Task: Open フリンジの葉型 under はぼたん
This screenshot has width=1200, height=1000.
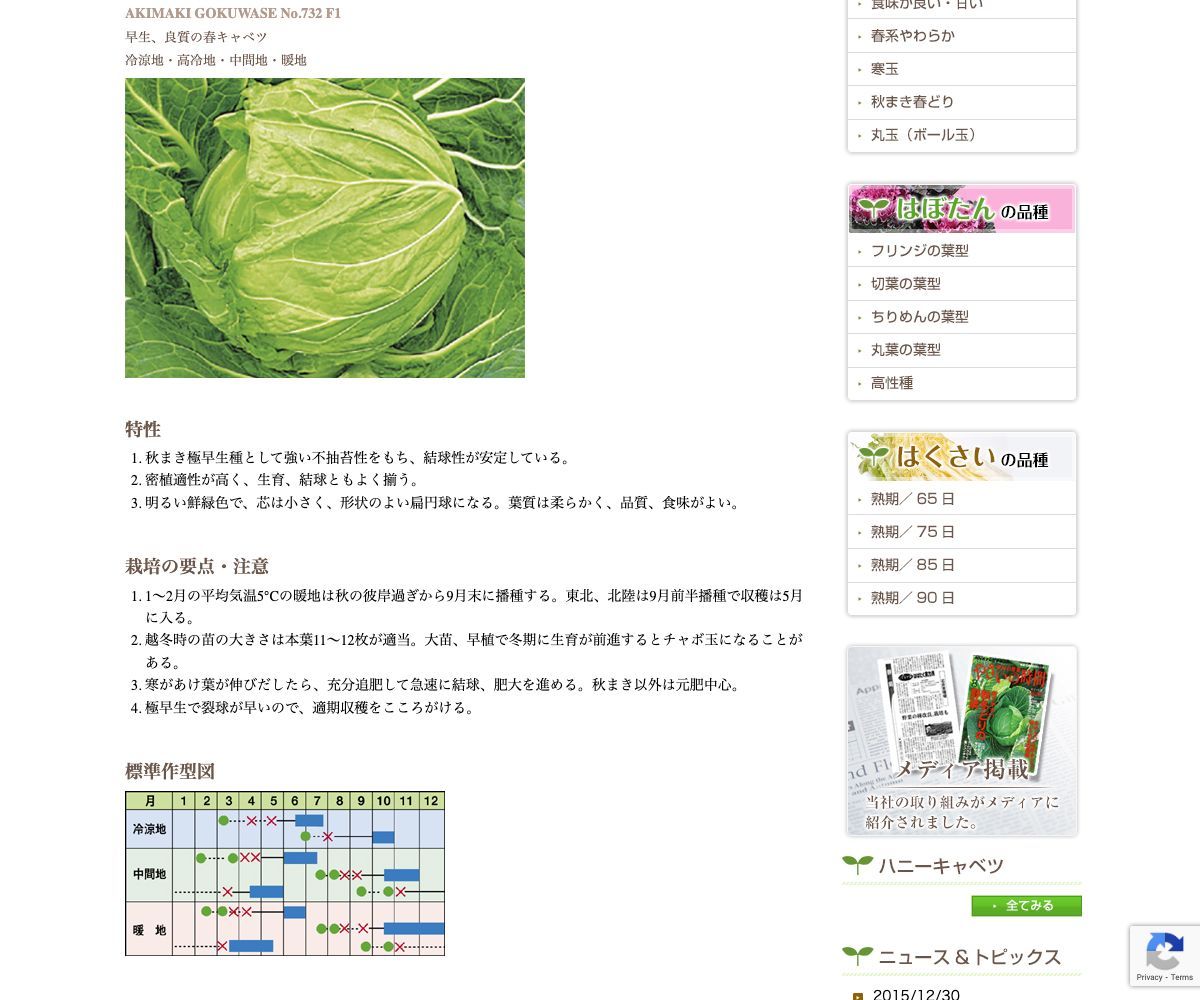Action: coord(919,251)
